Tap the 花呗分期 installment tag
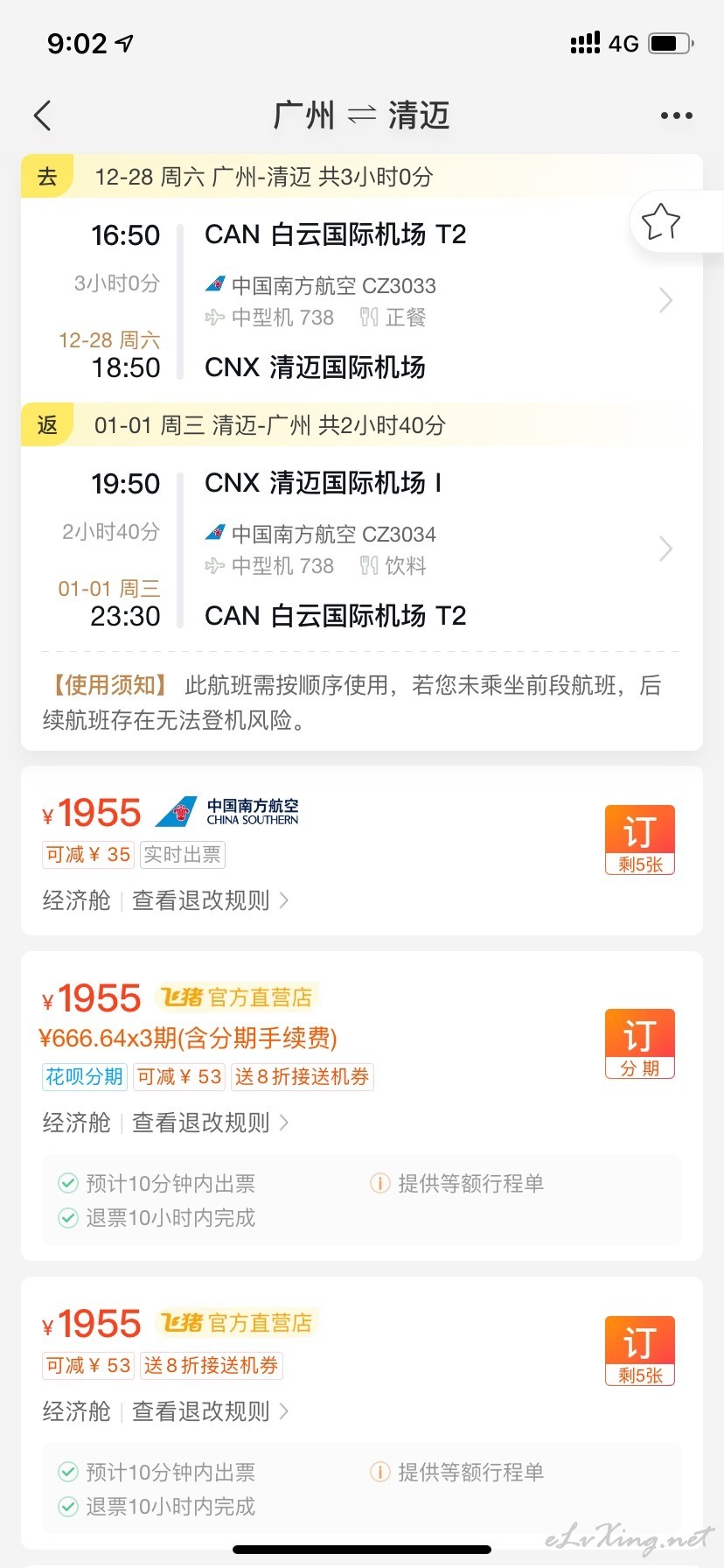Screen dimensions: 724x1568 (85, 1076)
